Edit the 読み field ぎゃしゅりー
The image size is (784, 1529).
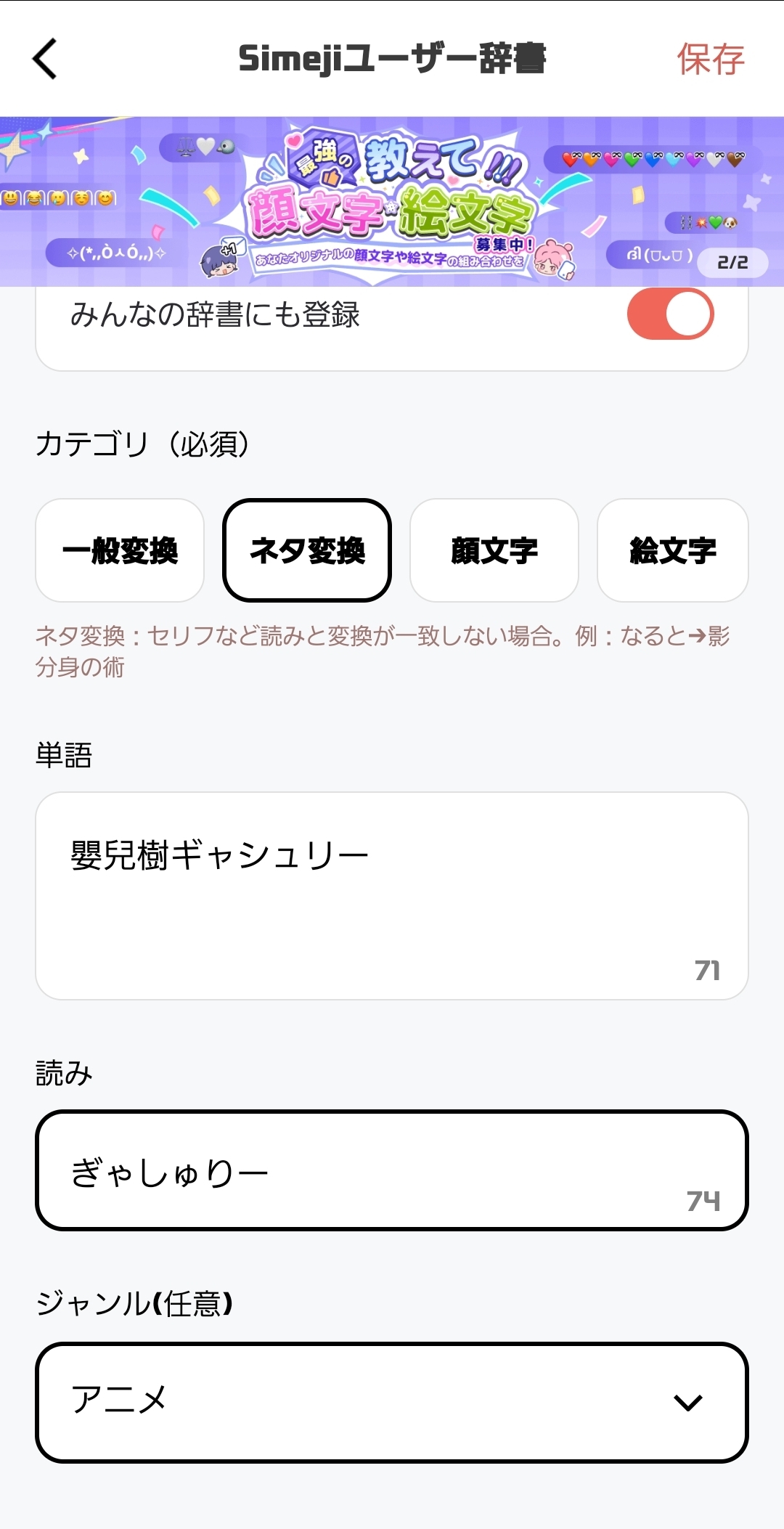tap(392, 1170)
